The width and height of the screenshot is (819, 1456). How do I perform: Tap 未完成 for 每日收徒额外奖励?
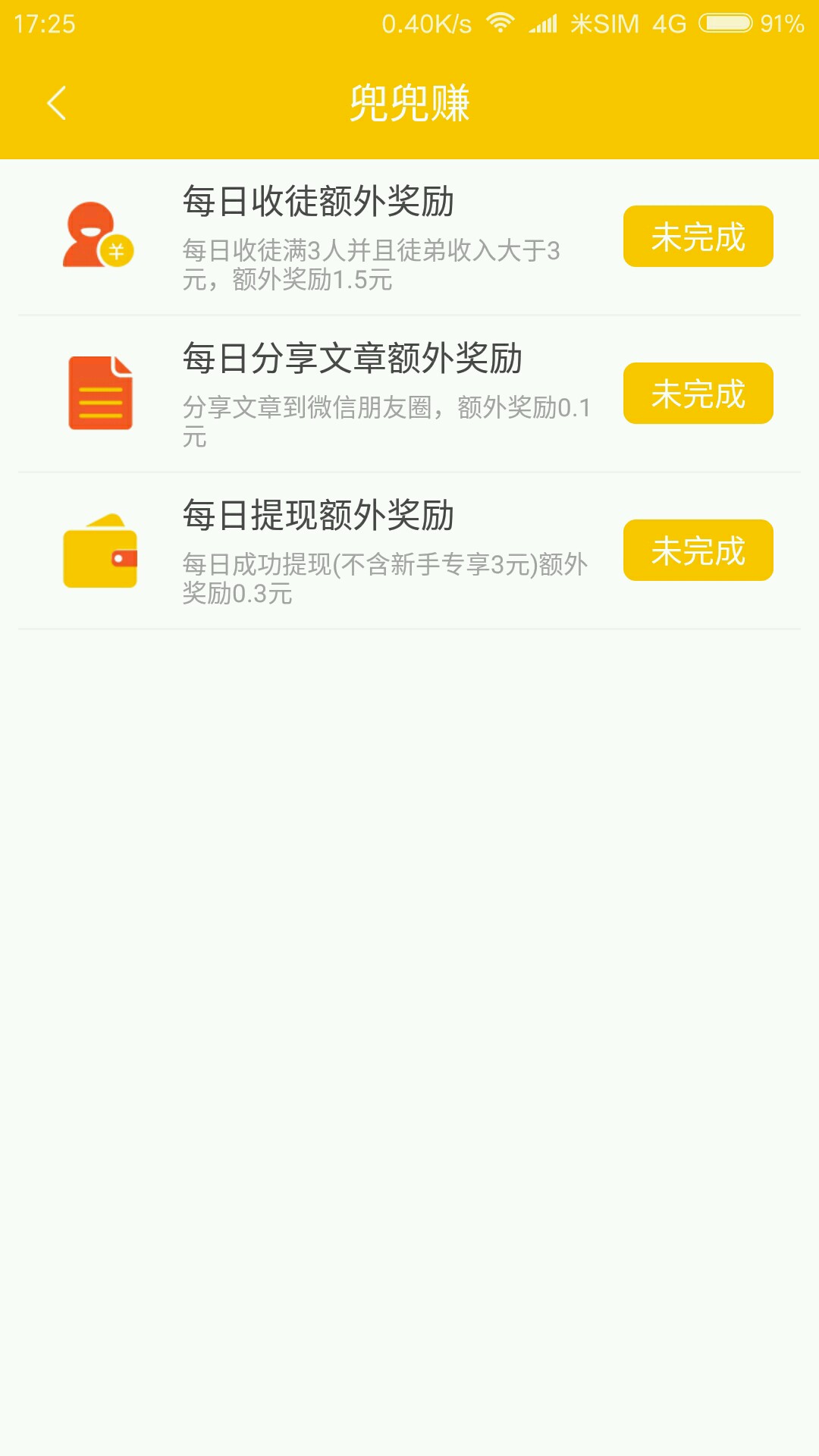pos(698,237)
